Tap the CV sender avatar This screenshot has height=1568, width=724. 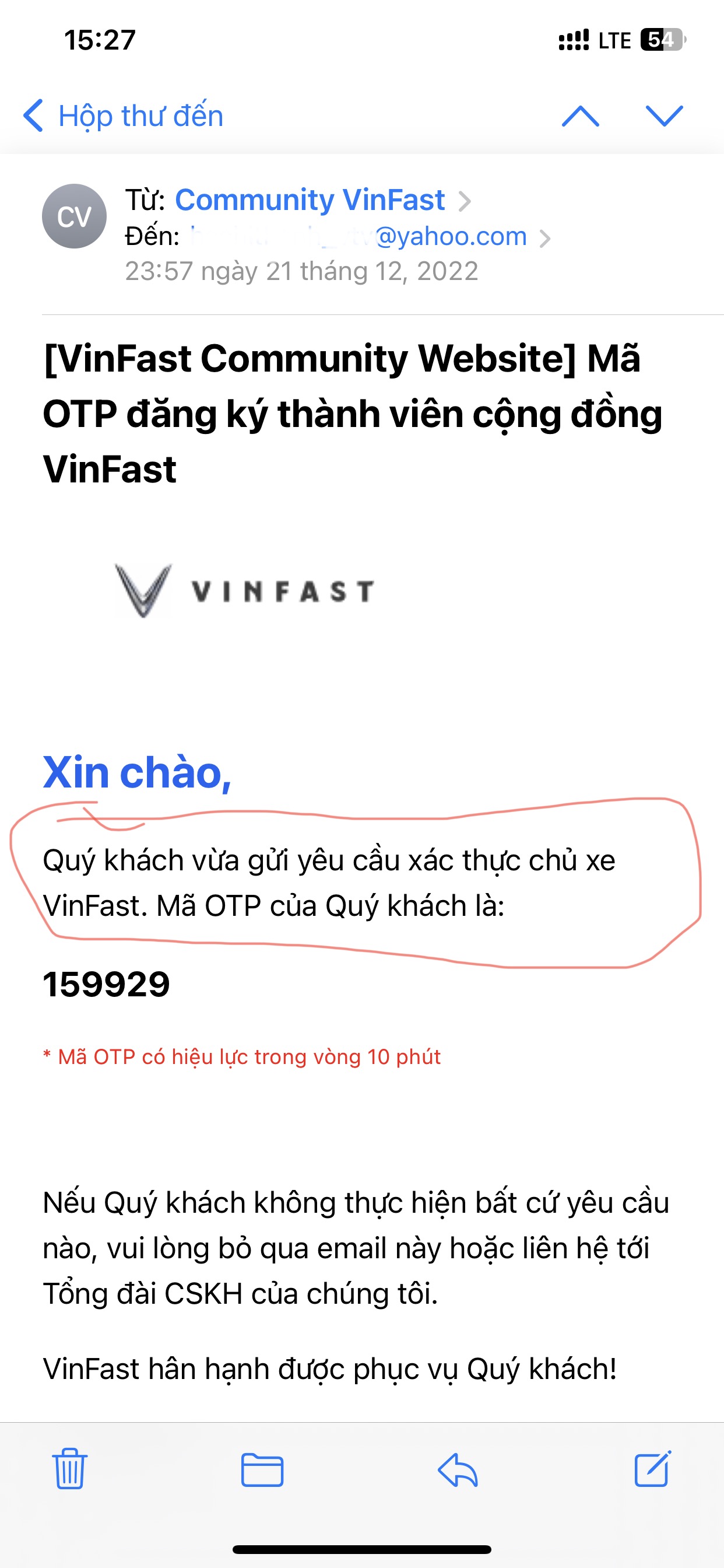click(x=74, y=216)
